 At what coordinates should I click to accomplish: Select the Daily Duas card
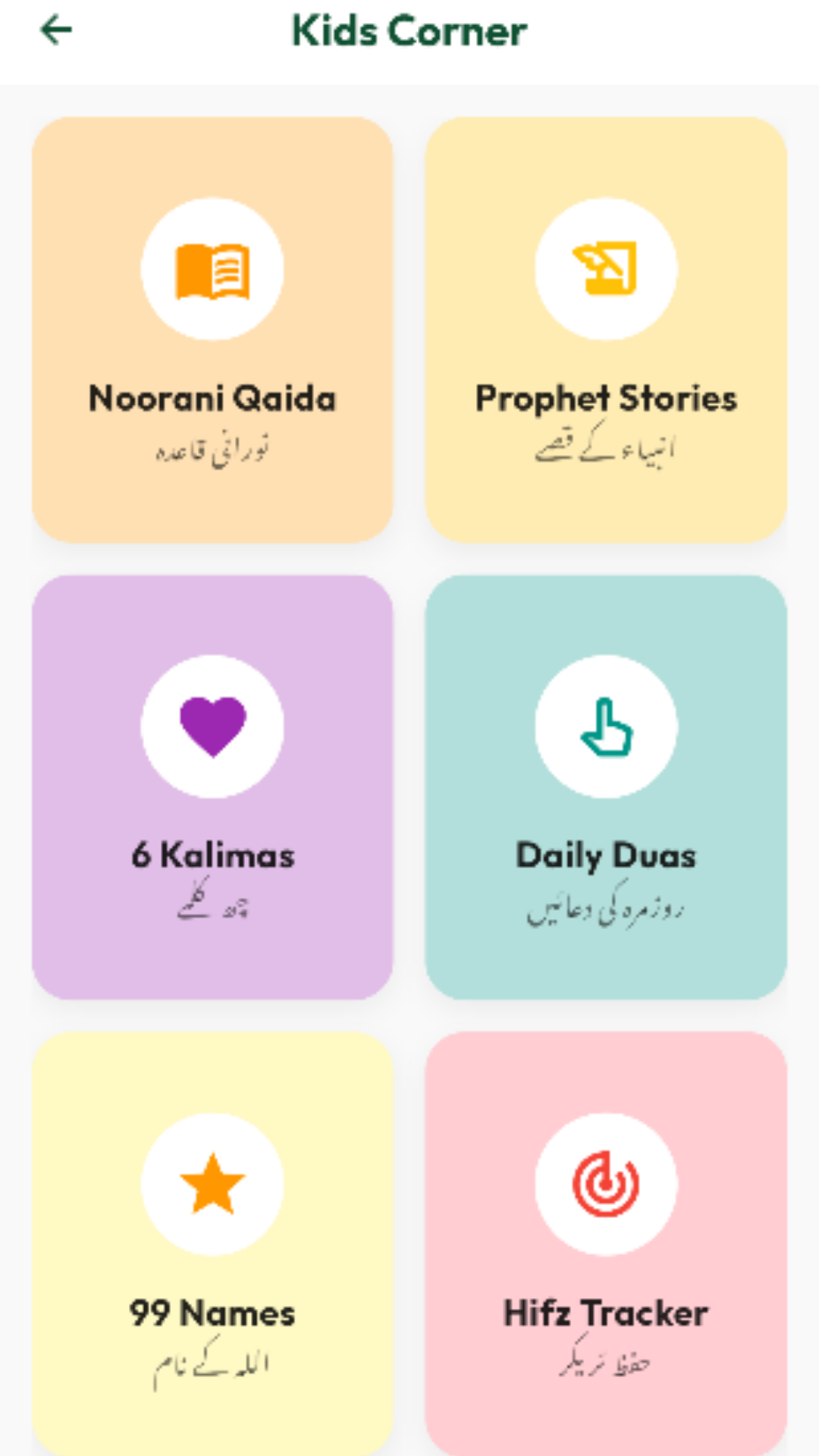[604, 789]
